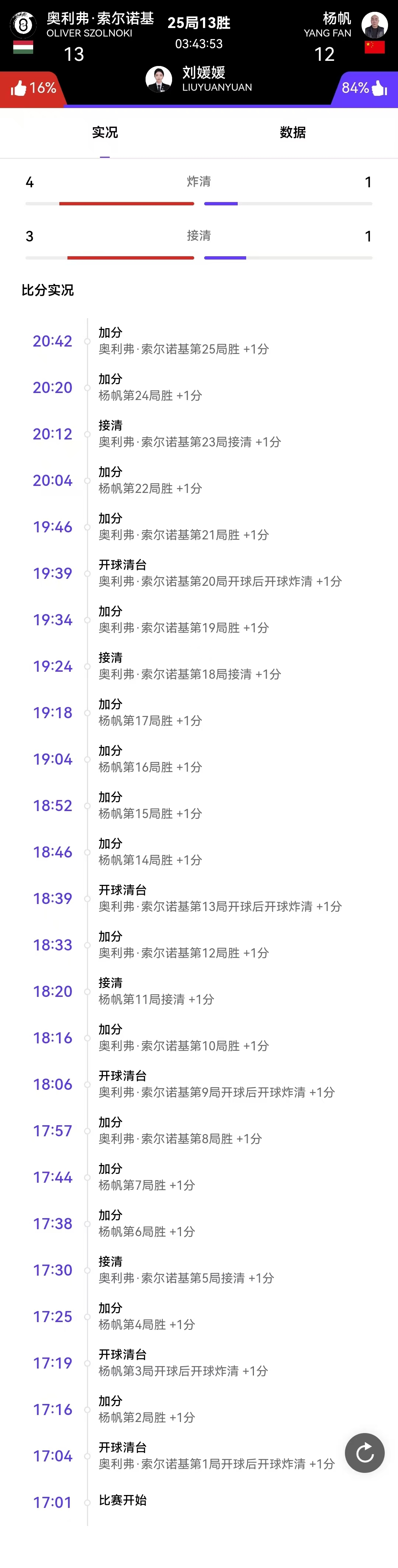Open Yang Fan's player avatar
This screenshot has height=1568, width=398.
point(374,25)
